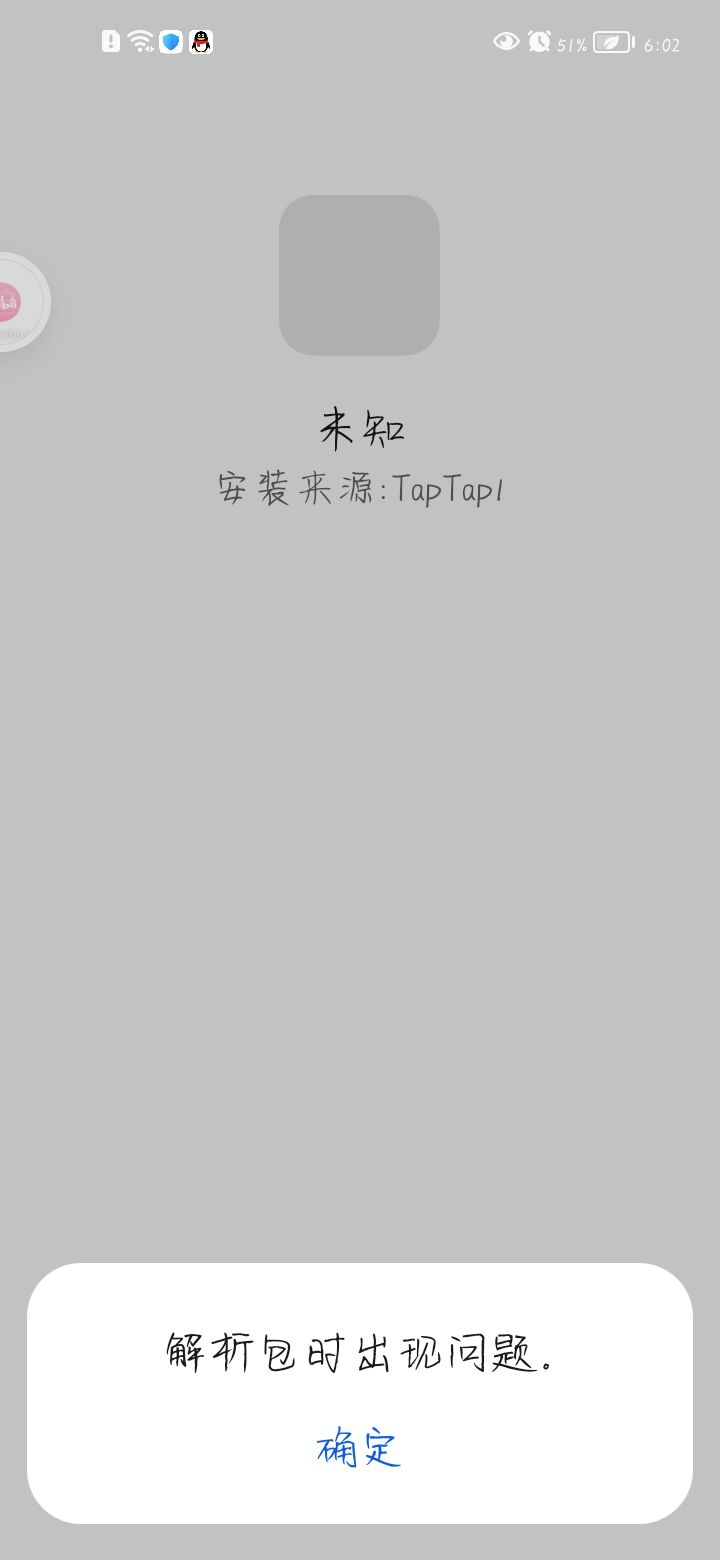Tap the white error dialog card
Image resolution: width=720 pixels, height=1560 pixels.
[359, 1400]
